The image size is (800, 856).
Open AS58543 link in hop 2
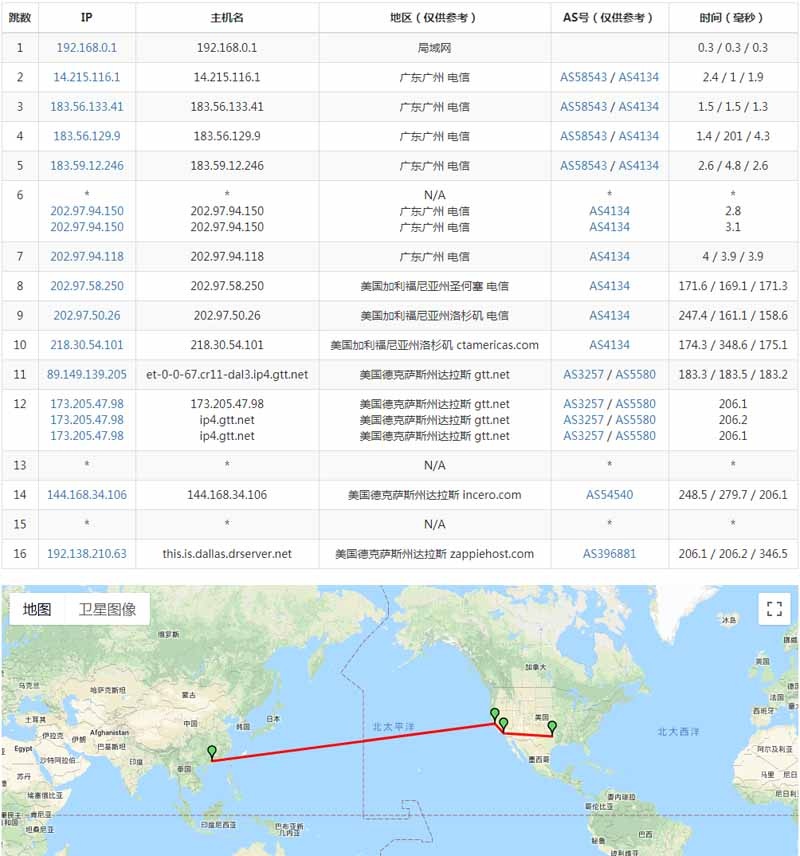(583, 77)
